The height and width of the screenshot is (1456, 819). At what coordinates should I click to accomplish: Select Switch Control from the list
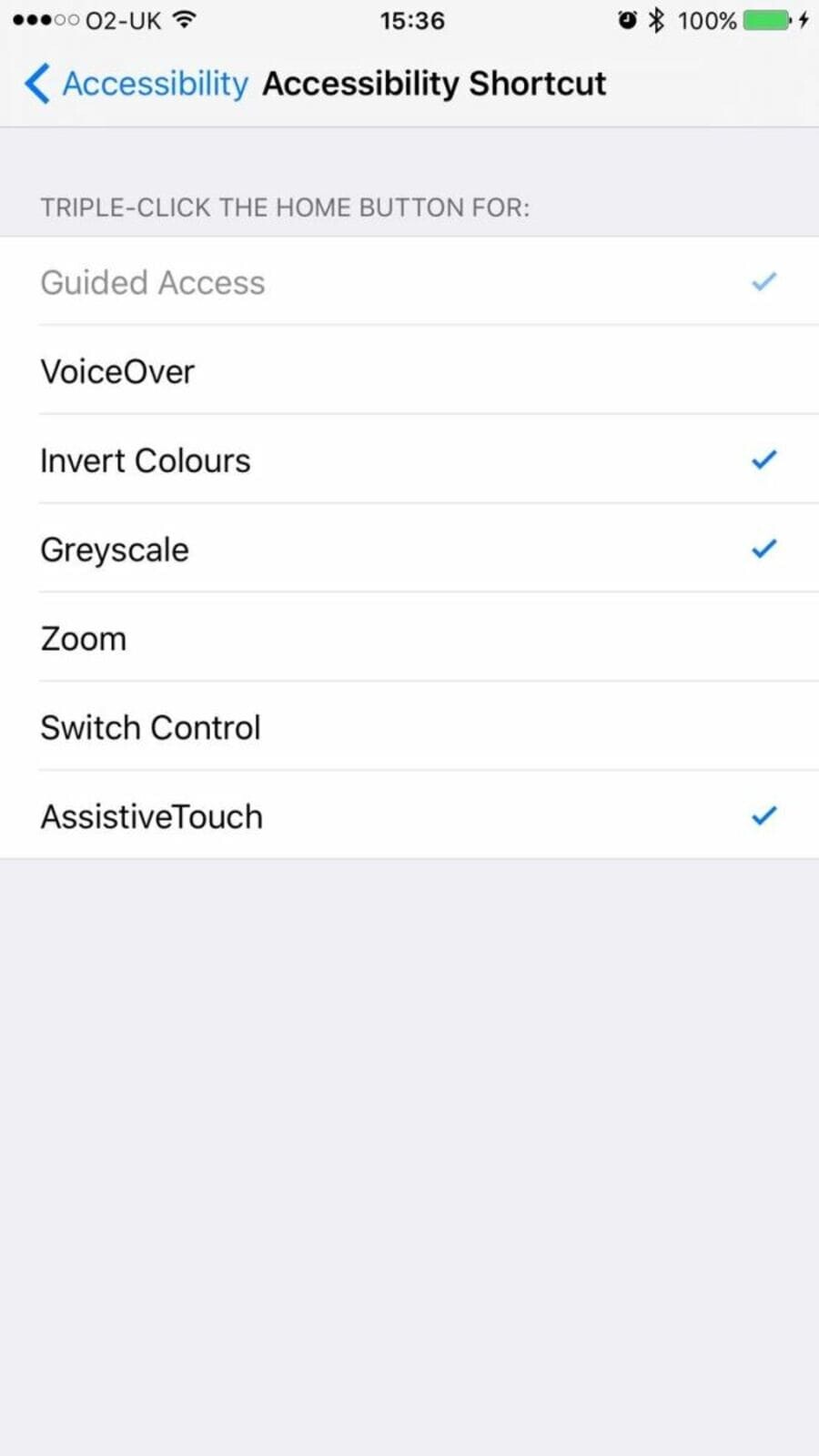(409, 726)
